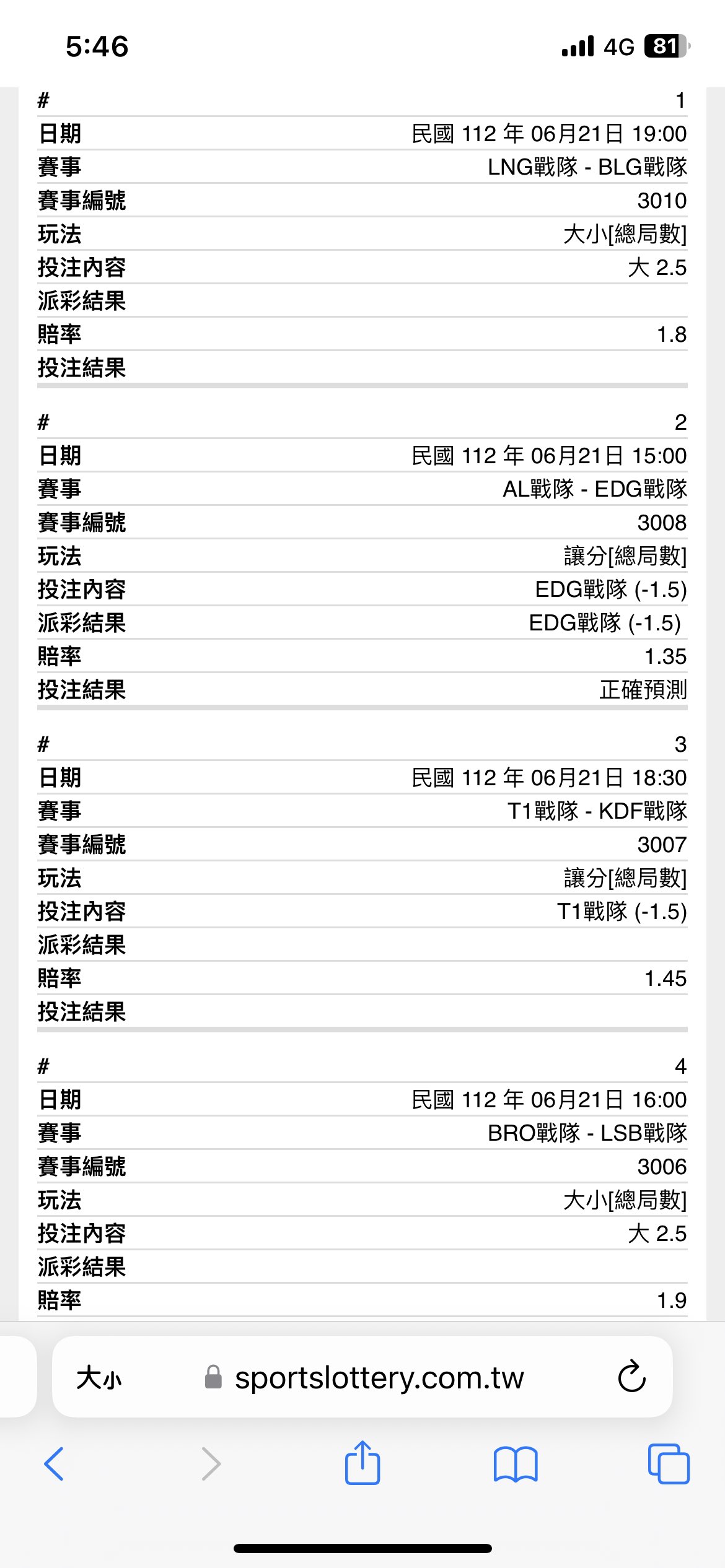Show all open tabs
The image size is (725, 1568).
click(669, 1464)
